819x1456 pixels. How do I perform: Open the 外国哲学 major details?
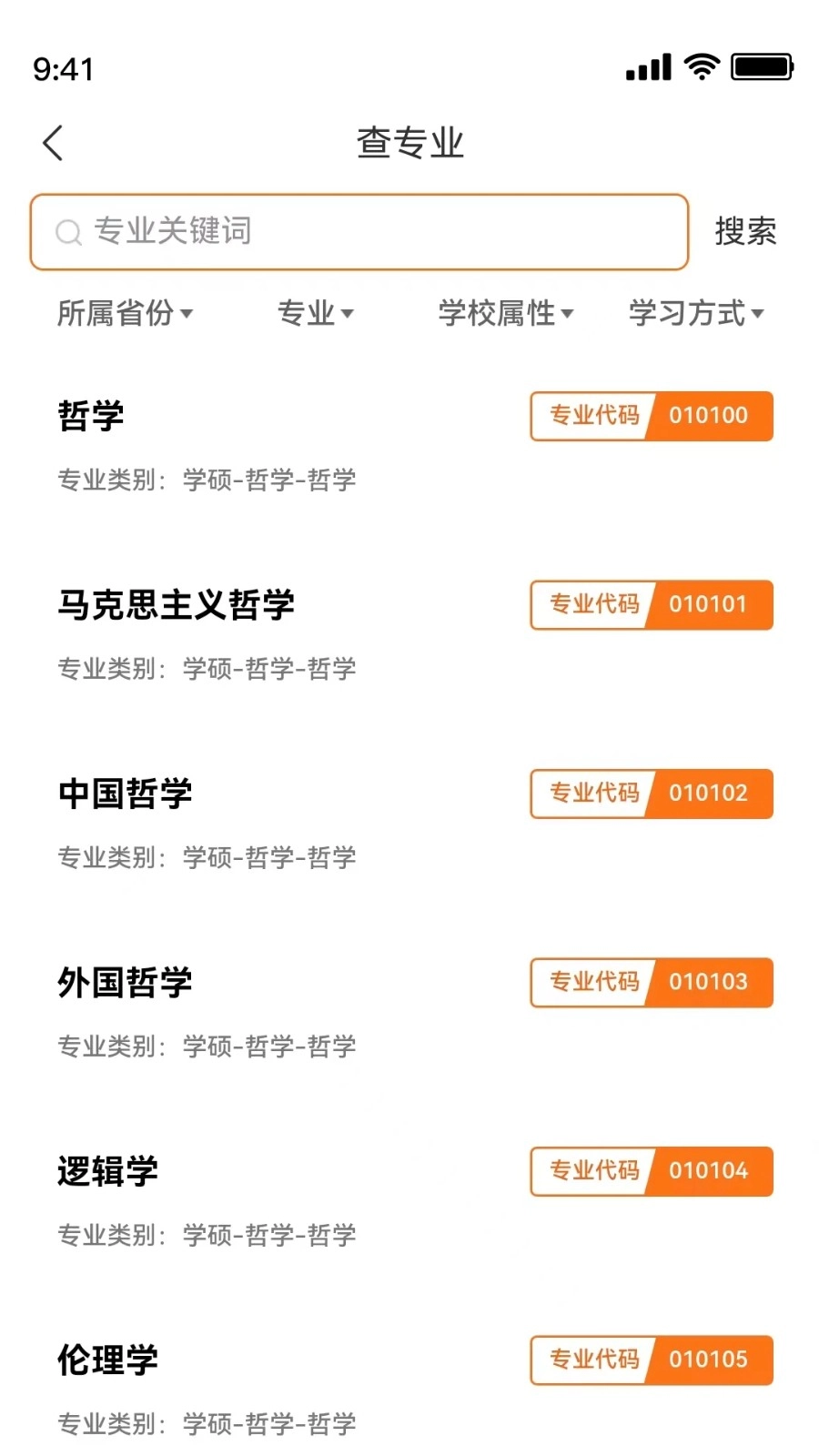point(125,983)
